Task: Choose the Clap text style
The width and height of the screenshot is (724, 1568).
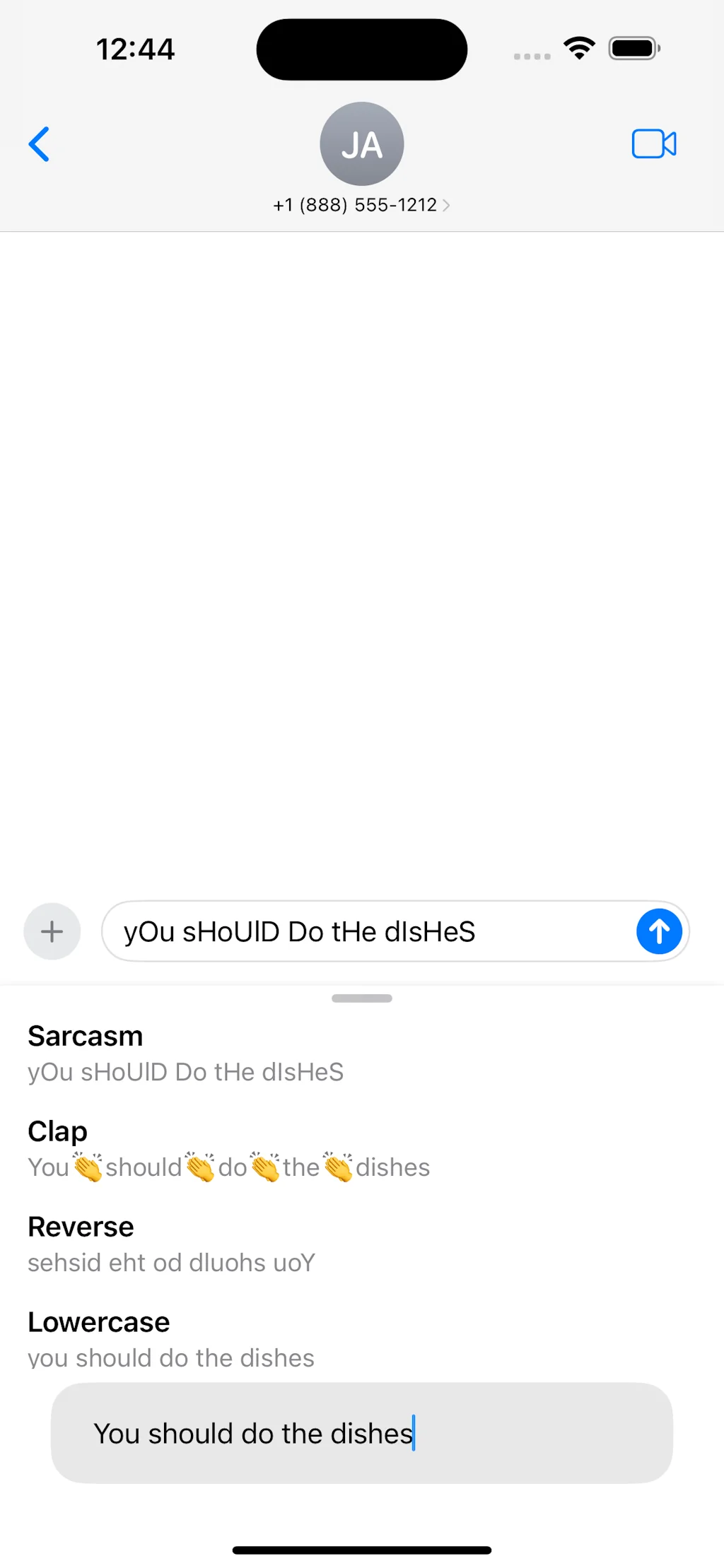Action: point(228,1149)
